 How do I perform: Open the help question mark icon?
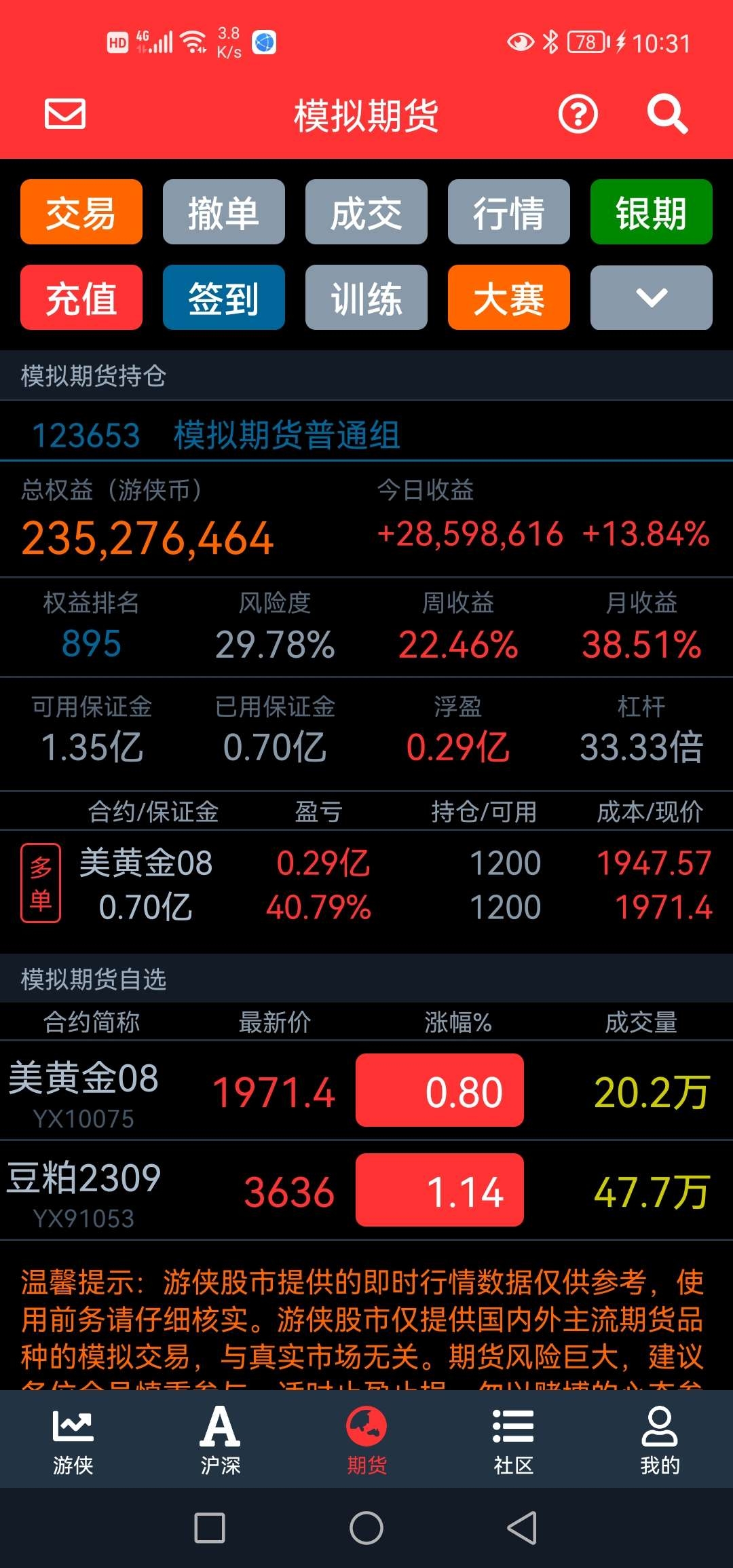(x=578, y=114)
